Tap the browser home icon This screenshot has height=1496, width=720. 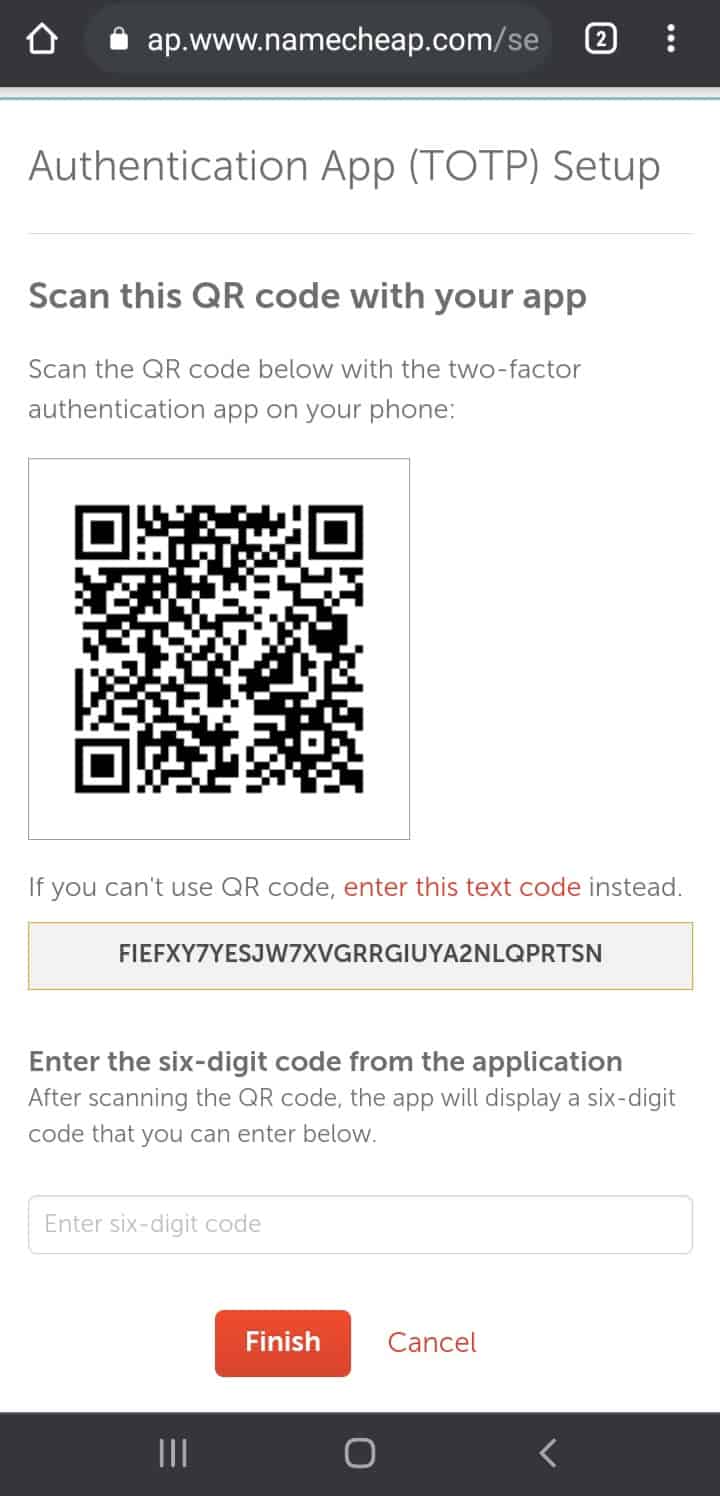(42, 40)
